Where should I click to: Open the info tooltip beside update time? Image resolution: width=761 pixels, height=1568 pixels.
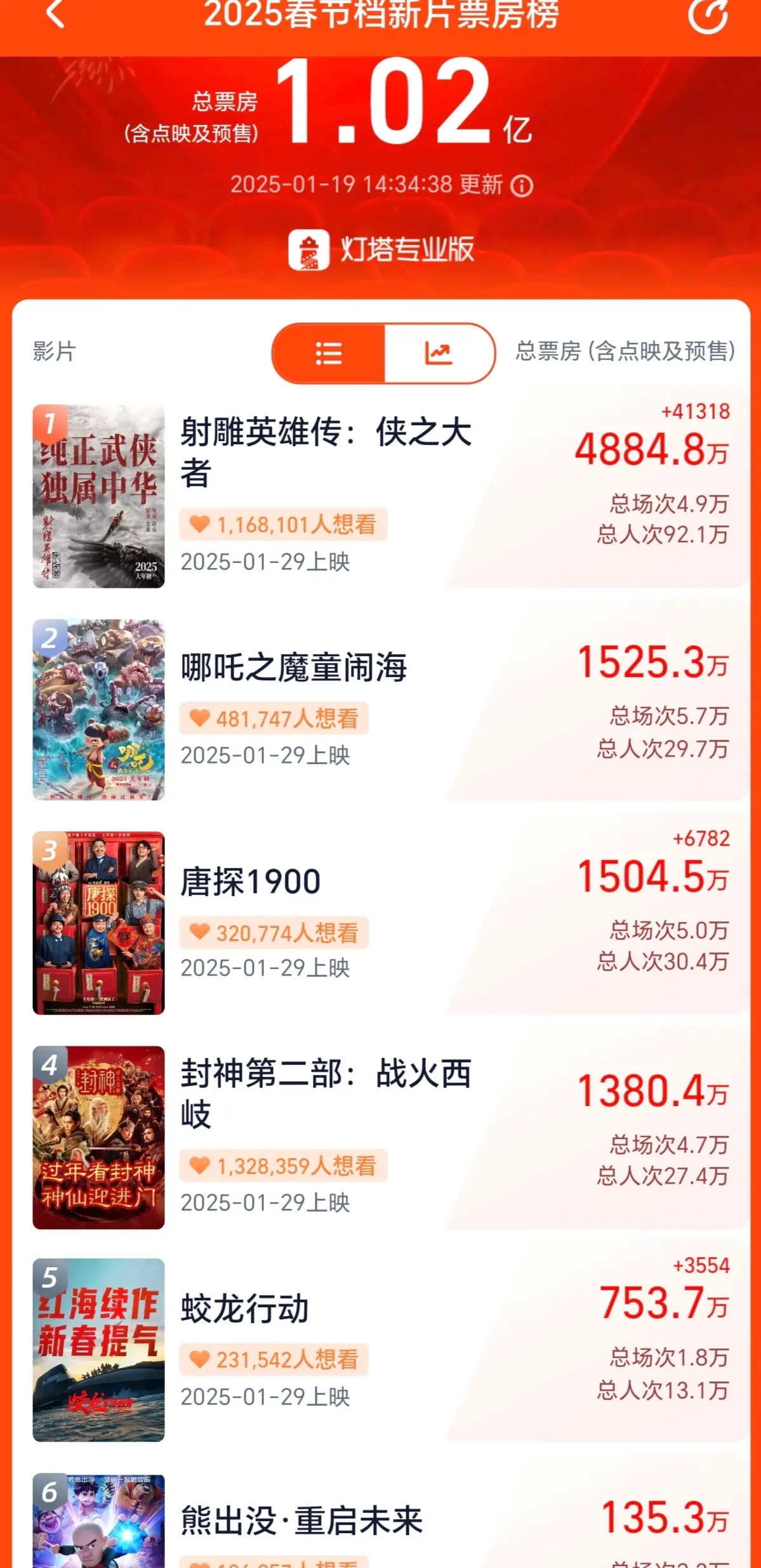pos(522,187)
